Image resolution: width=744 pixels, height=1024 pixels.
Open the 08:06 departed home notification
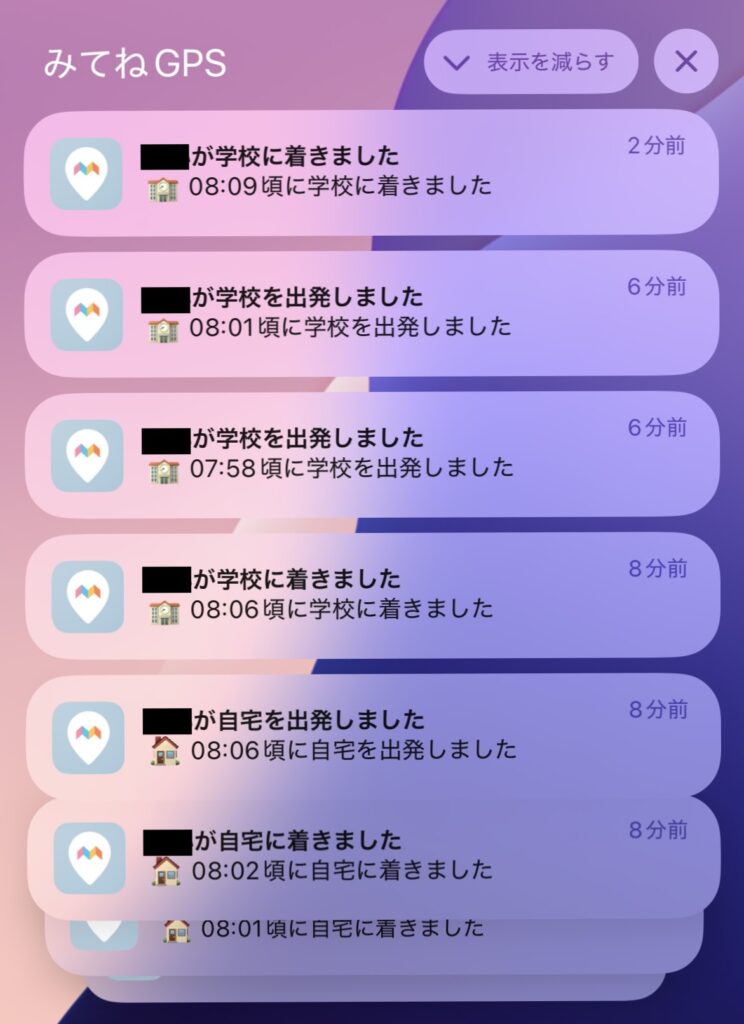pos(370,736)
